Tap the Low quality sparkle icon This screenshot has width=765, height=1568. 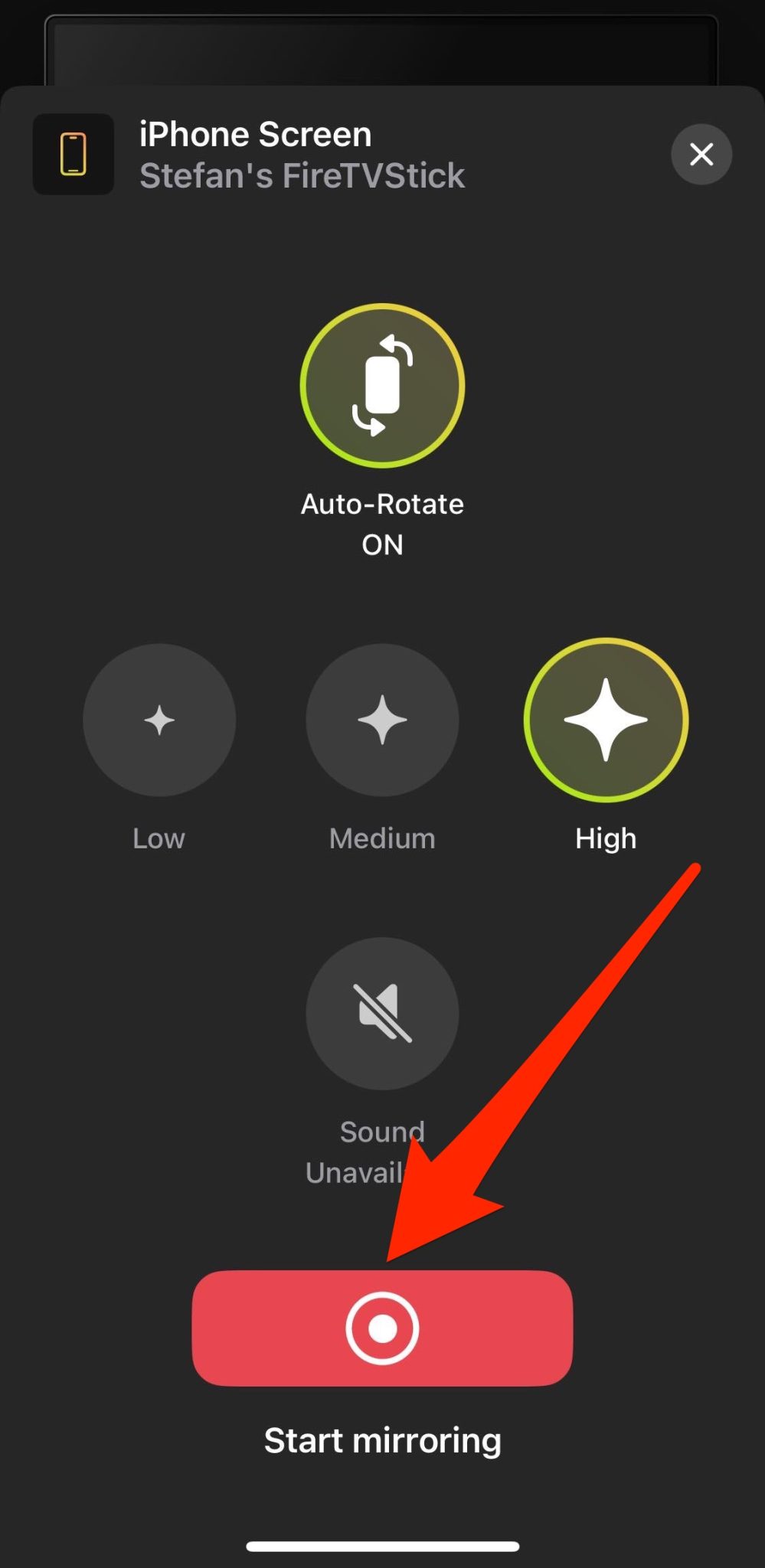point(159,718)
